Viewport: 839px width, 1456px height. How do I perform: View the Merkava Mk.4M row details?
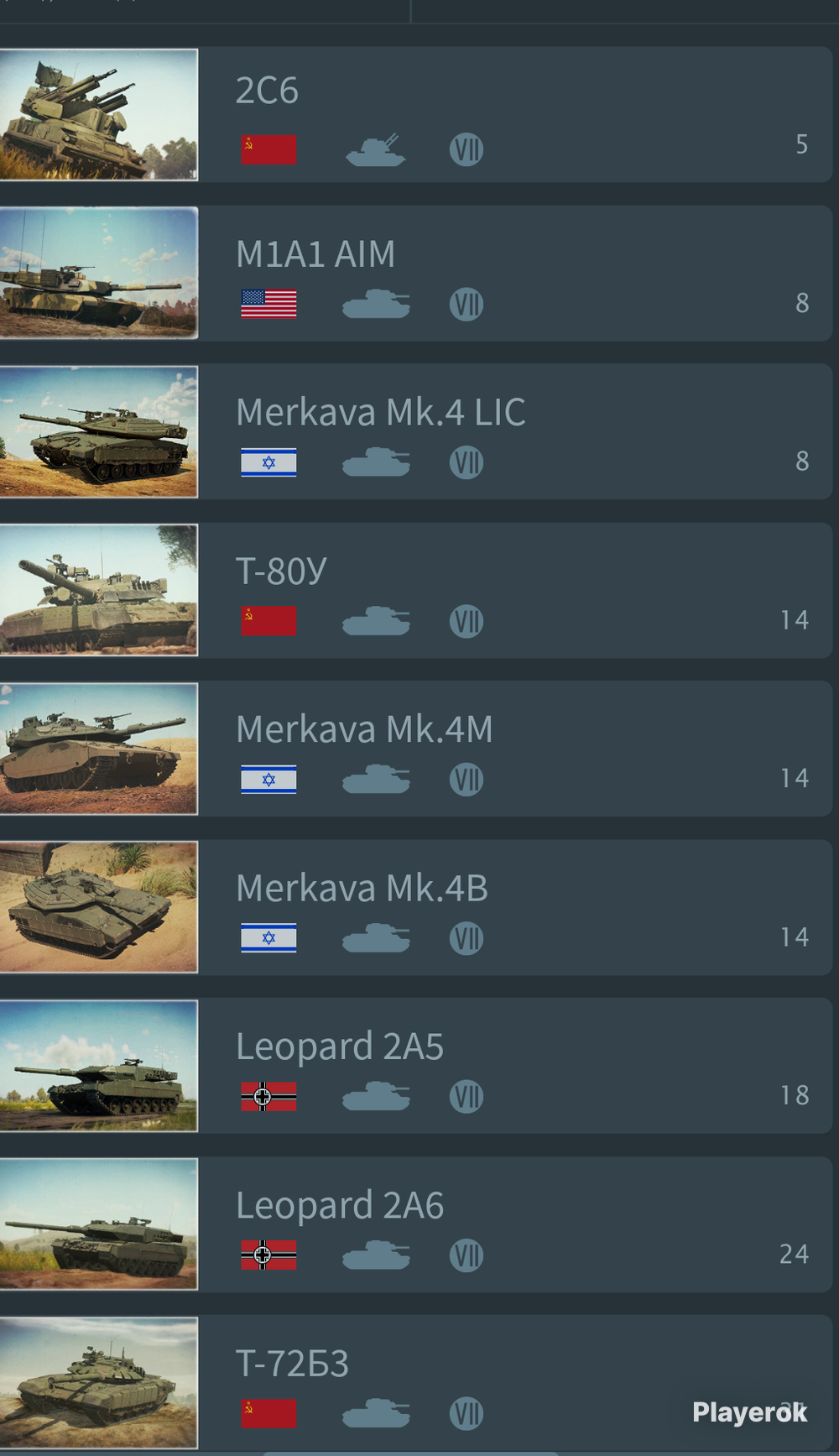[416, 749]
